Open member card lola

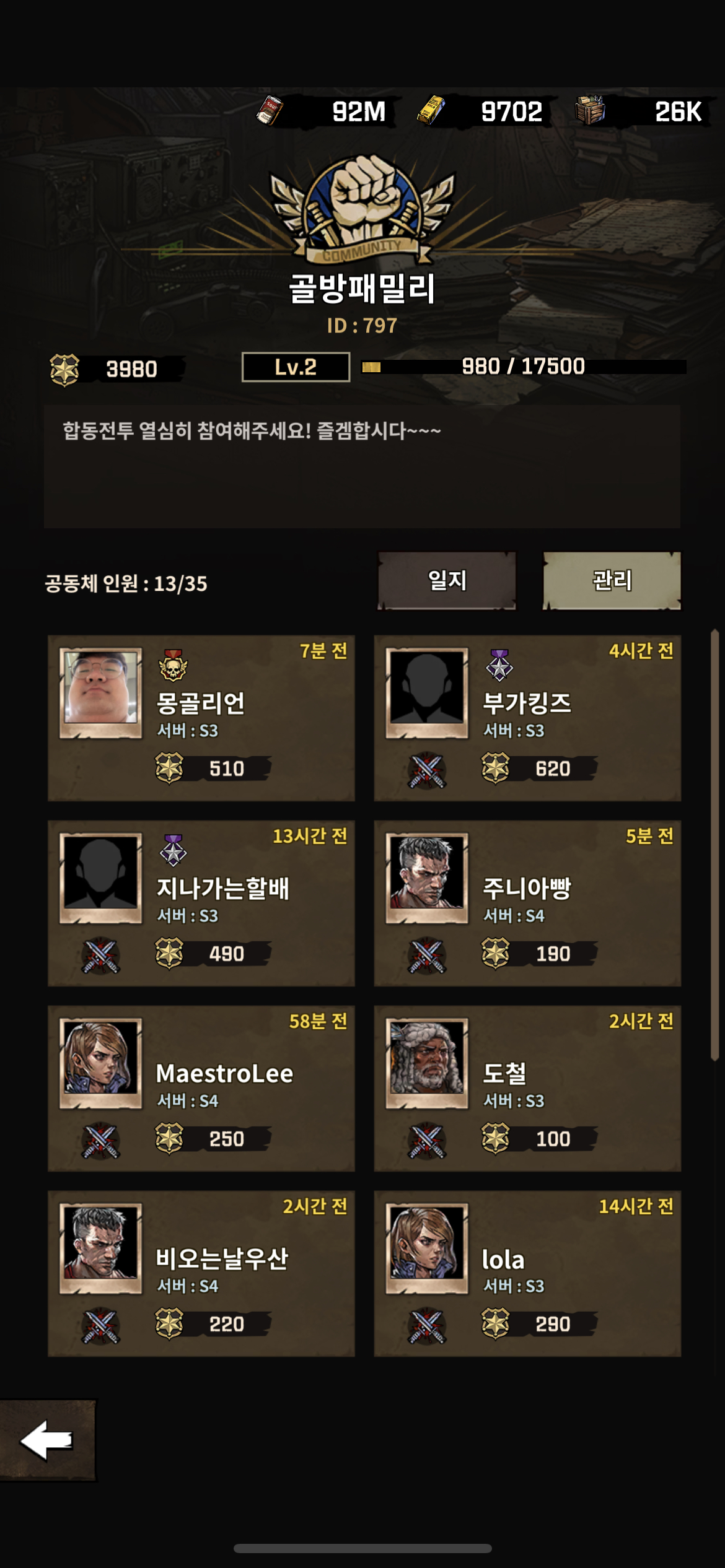527,1273
